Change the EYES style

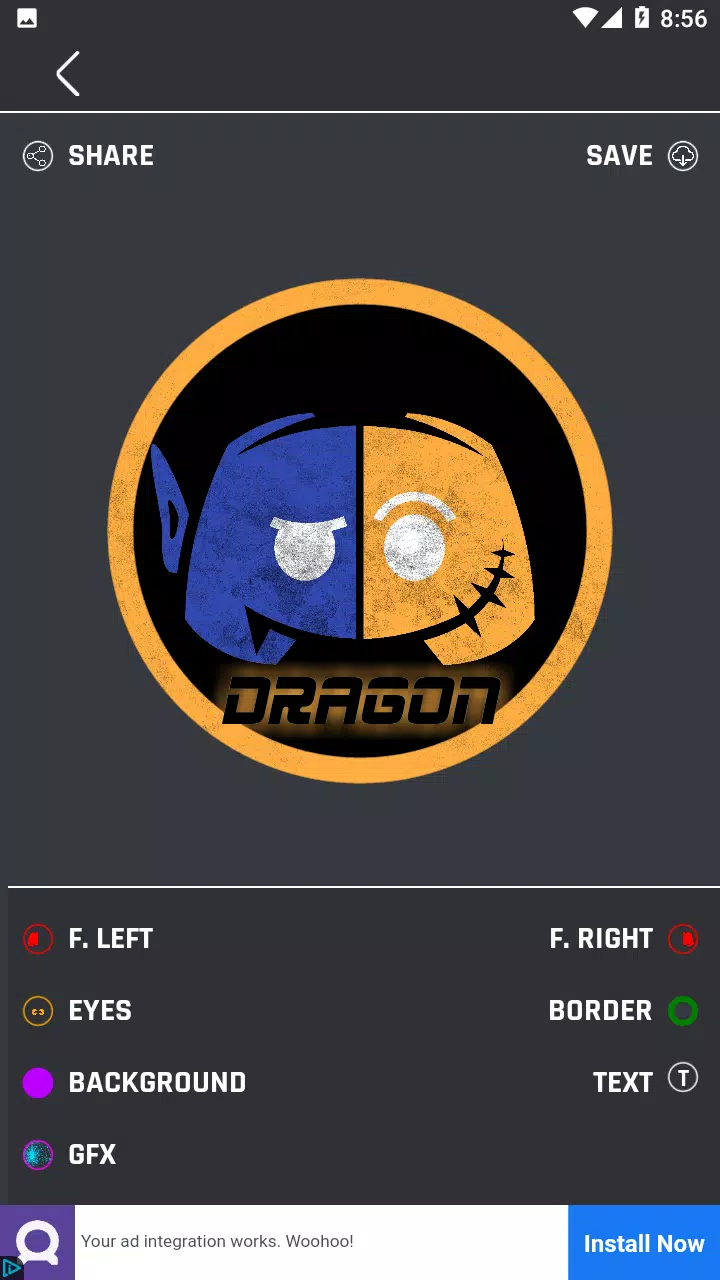click(80, 1011)
